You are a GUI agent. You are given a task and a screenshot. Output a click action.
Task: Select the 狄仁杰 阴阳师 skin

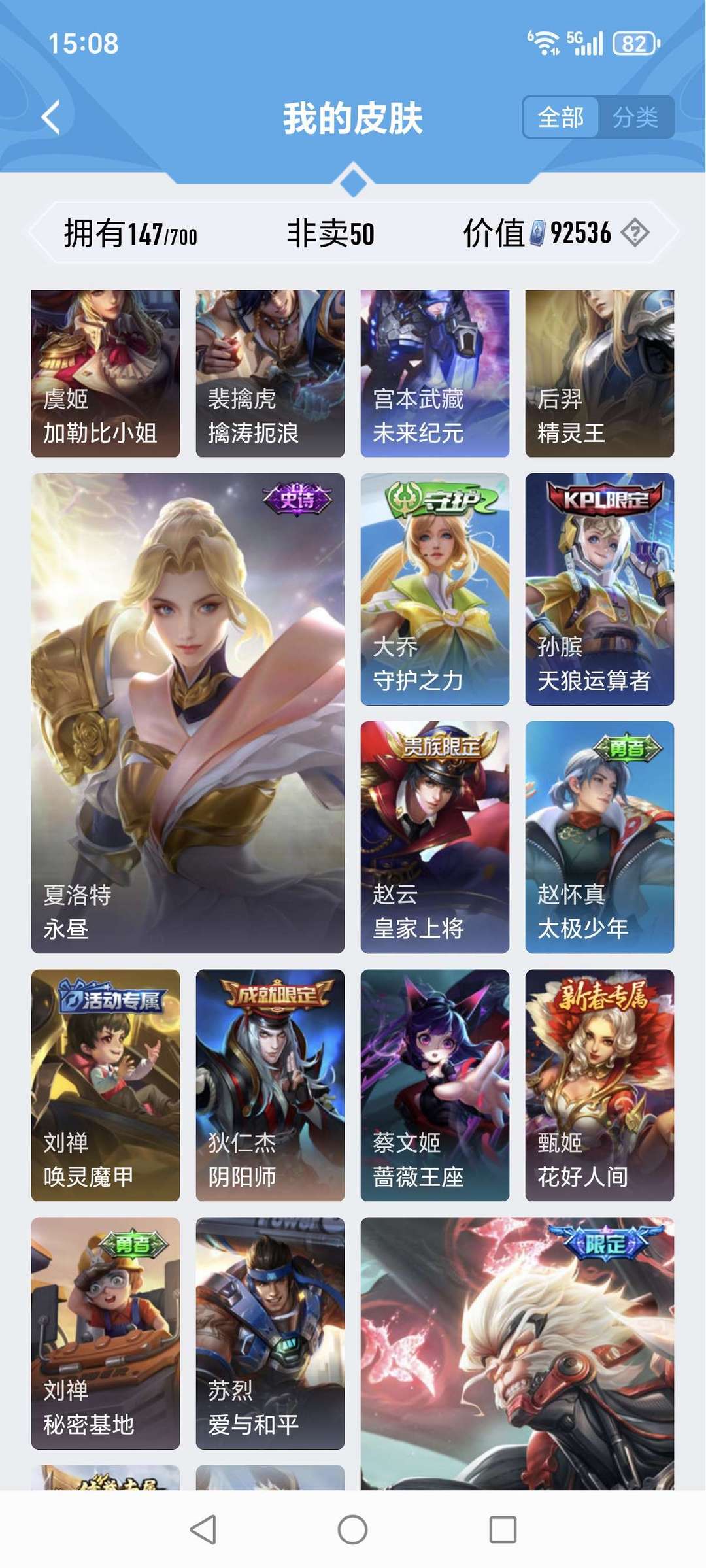point(270,1085)
